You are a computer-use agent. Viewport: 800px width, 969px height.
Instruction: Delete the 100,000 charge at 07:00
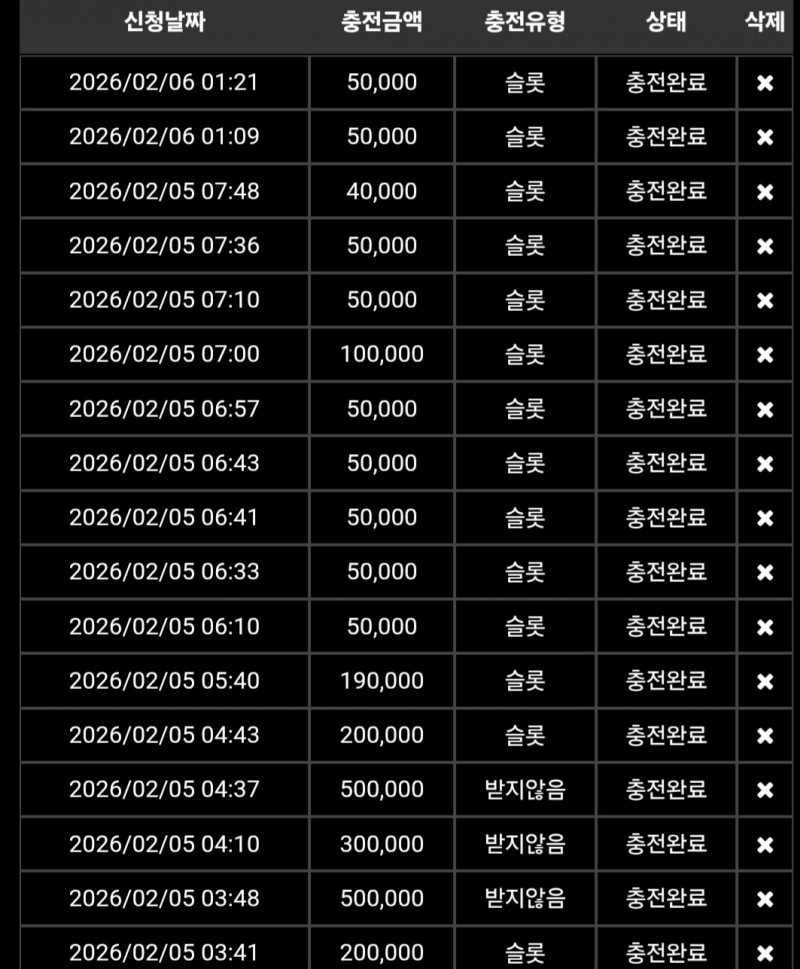765,355
